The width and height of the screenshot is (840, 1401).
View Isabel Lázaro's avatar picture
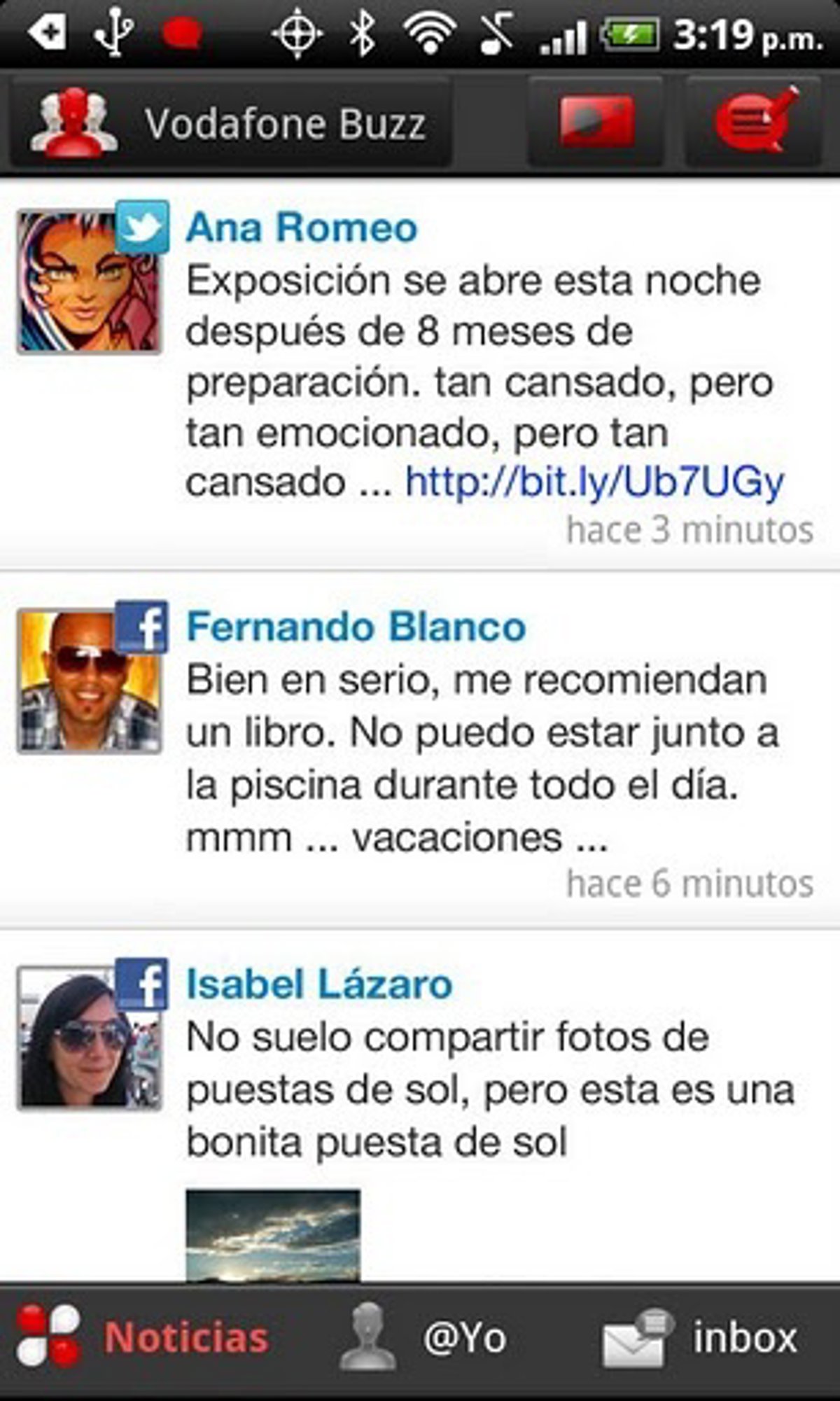click(89, 1038)
